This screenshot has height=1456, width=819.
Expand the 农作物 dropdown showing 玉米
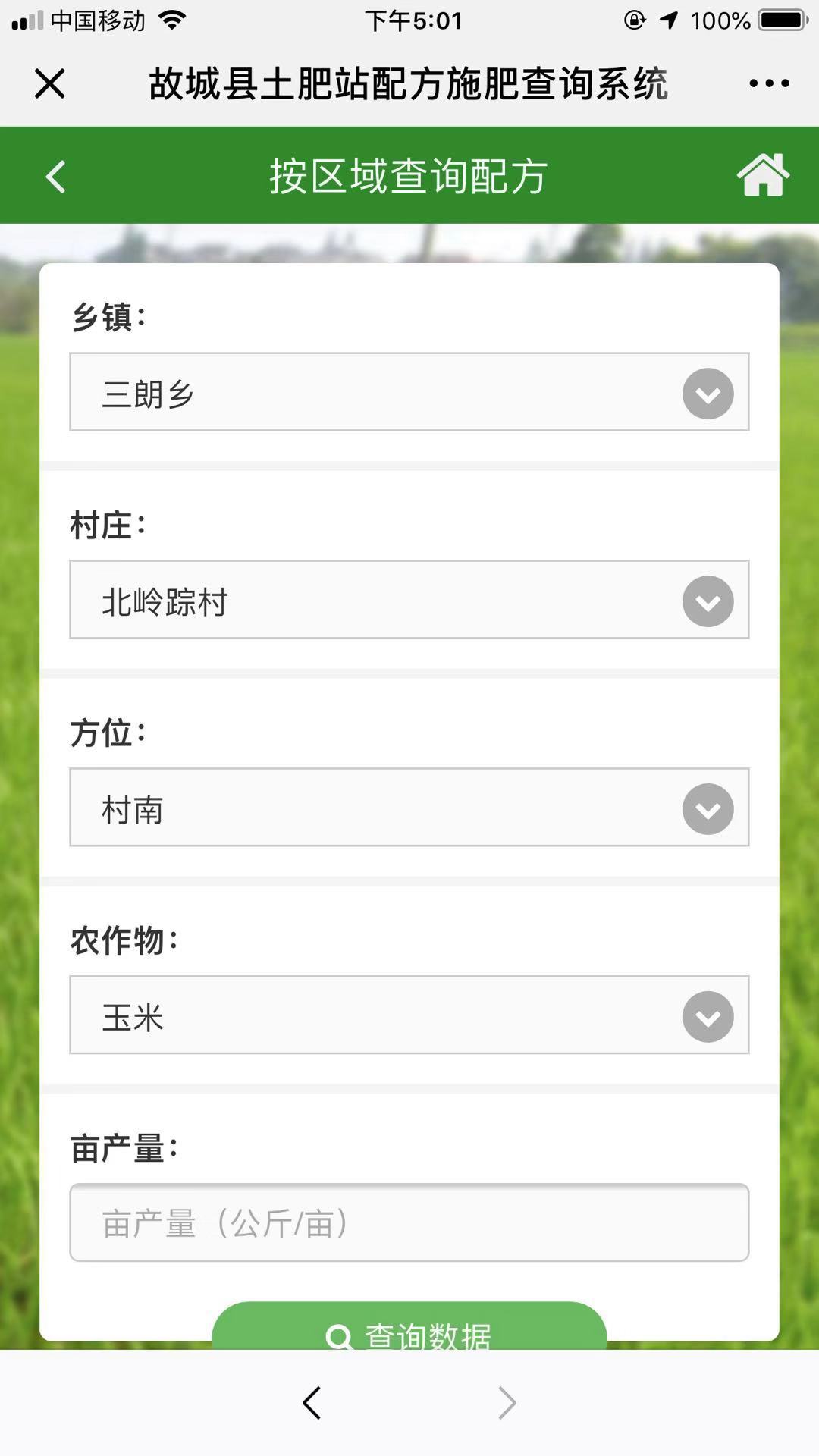pos(409,1016)
